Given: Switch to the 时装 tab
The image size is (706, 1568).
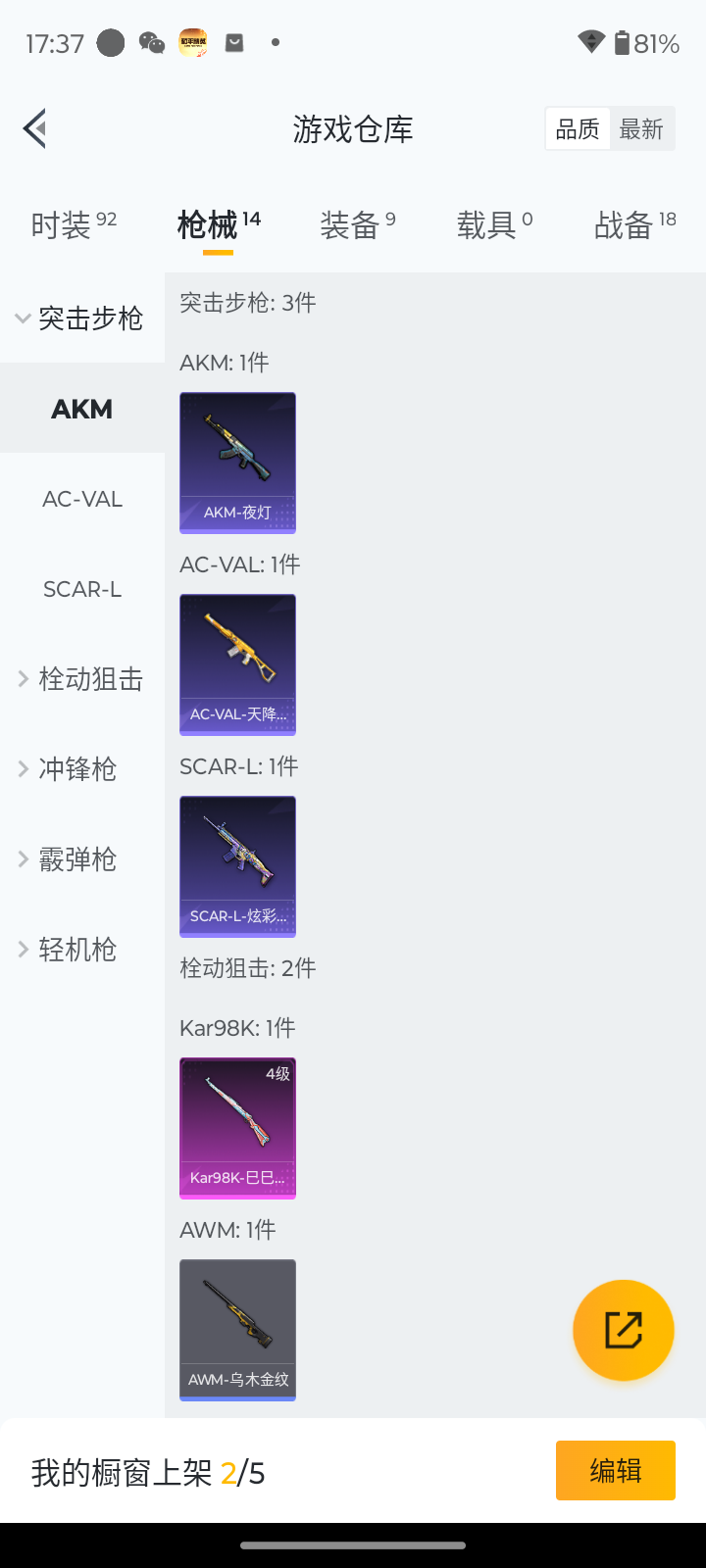Looking at the screenshot, I should pos(74,224).
